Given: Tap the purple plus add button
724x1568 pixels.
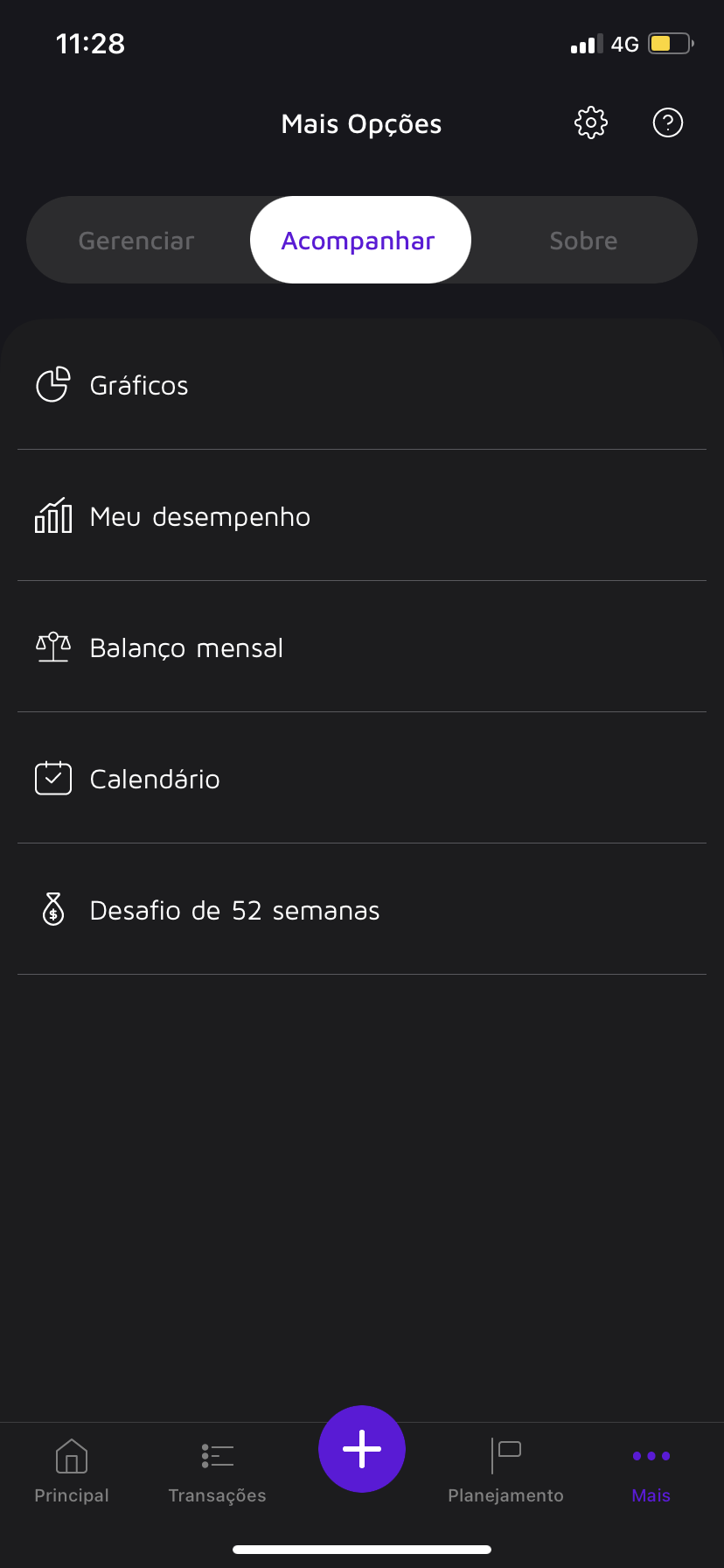Looking at the screenshot, I should click(x=362, y=1449).
